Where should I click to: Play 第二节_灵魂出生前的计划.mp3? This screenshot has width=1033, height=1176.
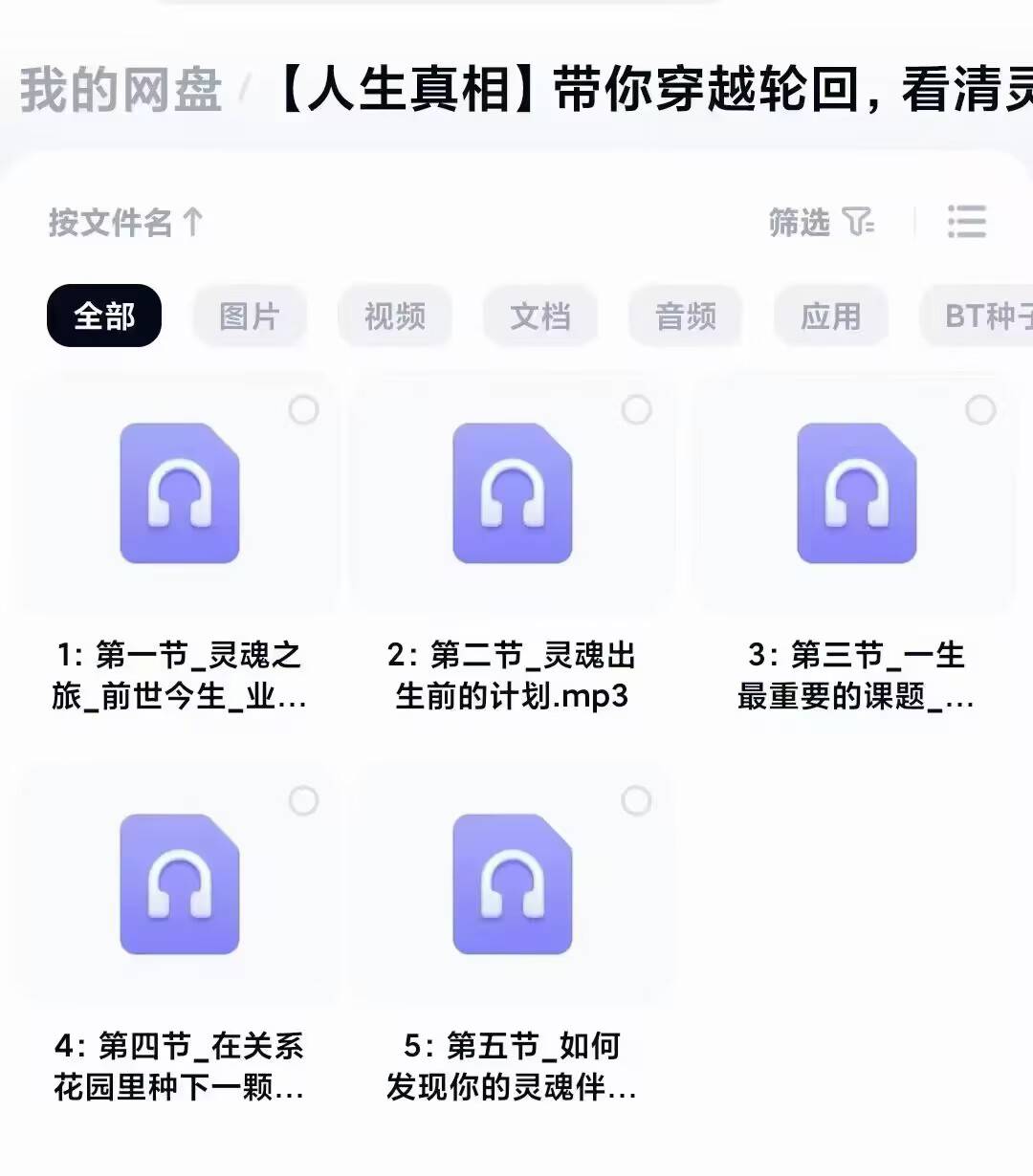tap(512, 493)
